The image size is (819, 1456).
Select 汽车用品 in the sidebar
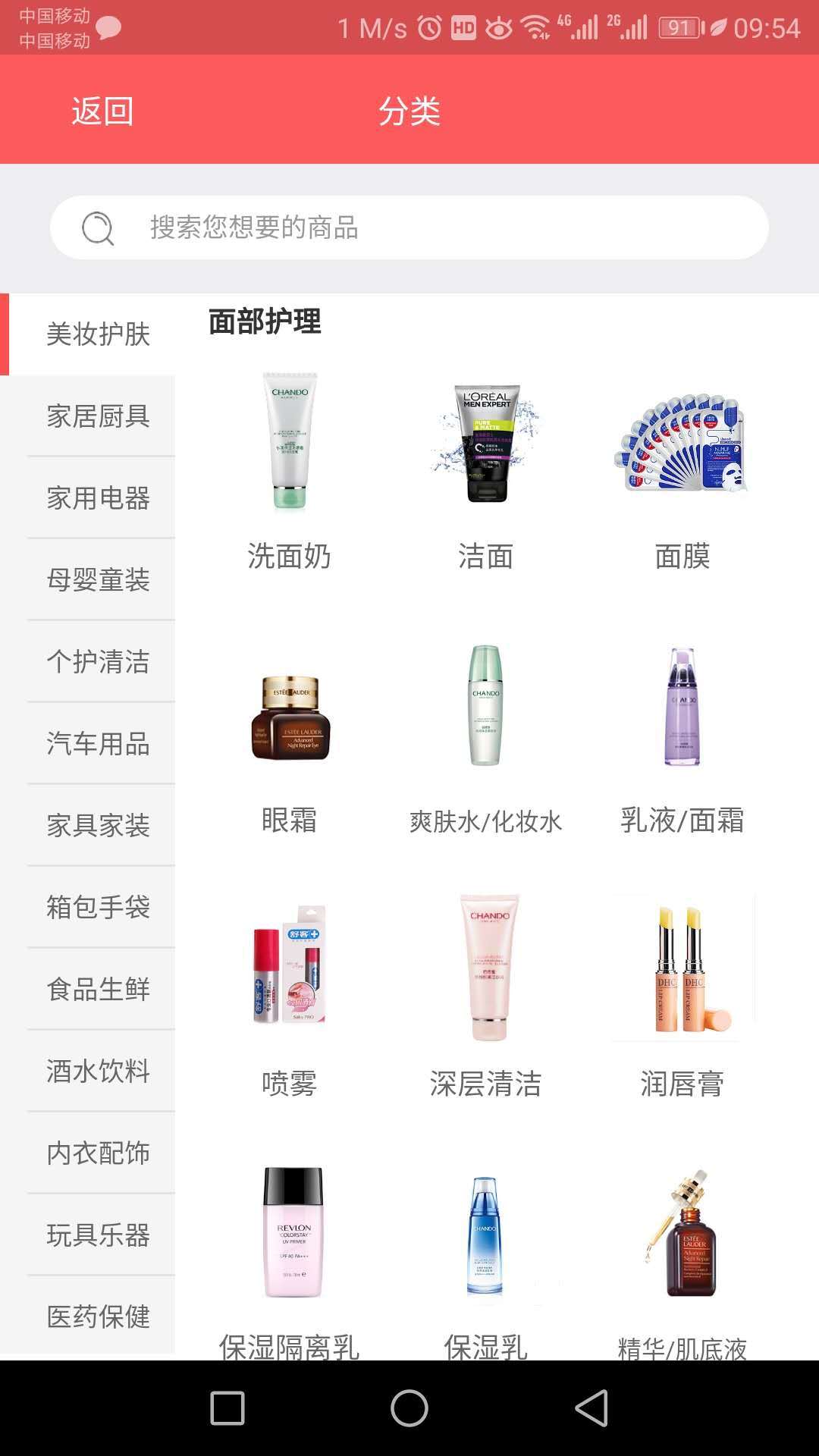pyautogui.click(x=98, y=744)
